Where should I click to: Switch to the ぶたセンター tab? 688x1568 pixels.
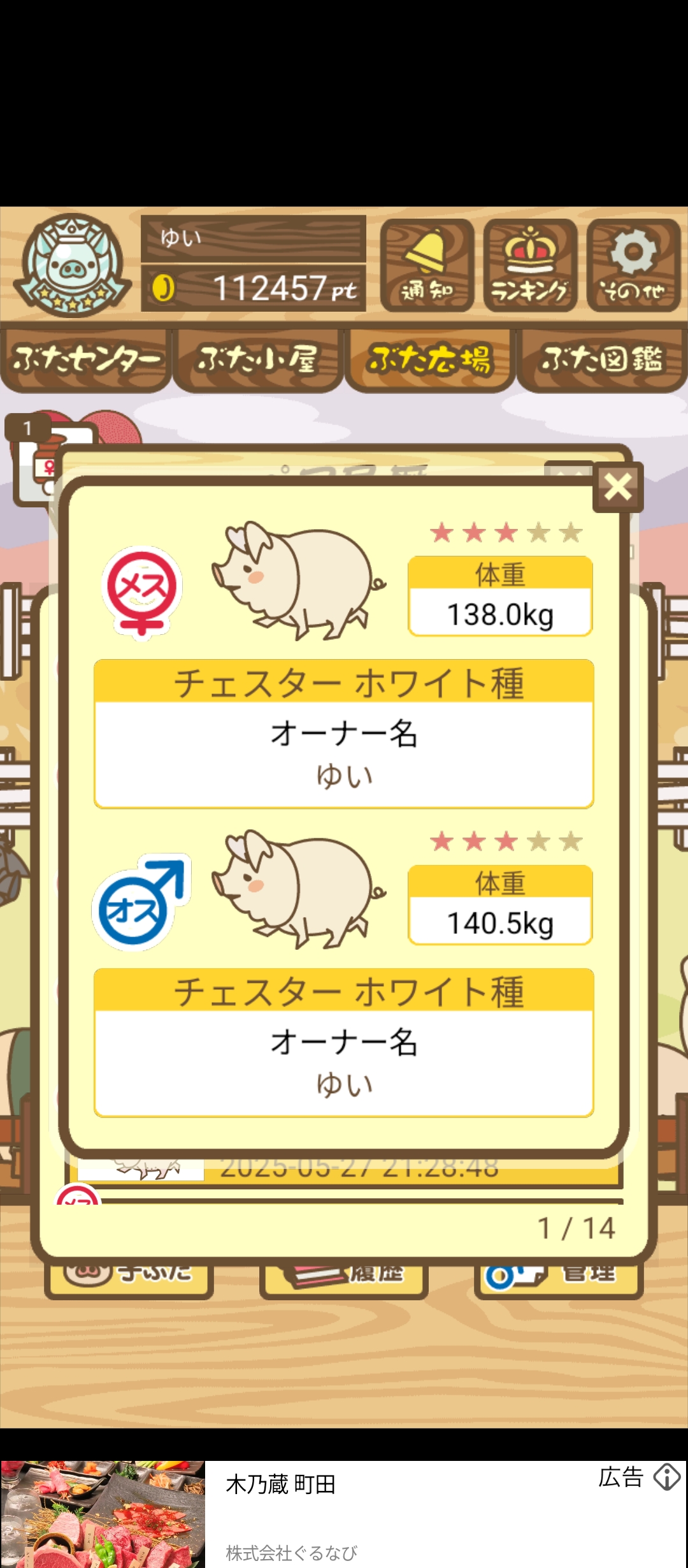point(86,360)
